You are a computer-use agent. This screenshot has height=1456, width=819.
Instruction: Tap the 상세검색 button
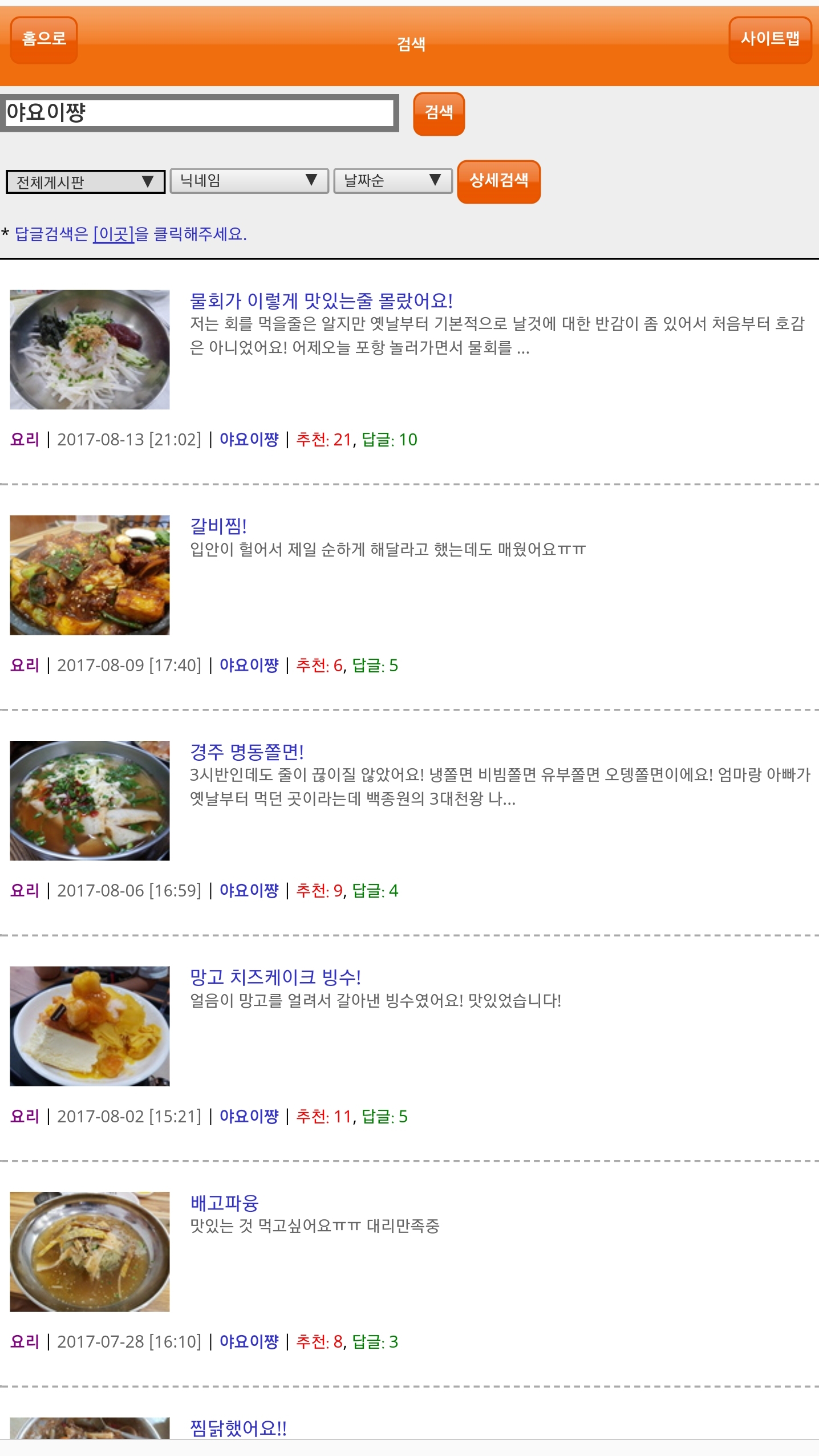point(498,181)
